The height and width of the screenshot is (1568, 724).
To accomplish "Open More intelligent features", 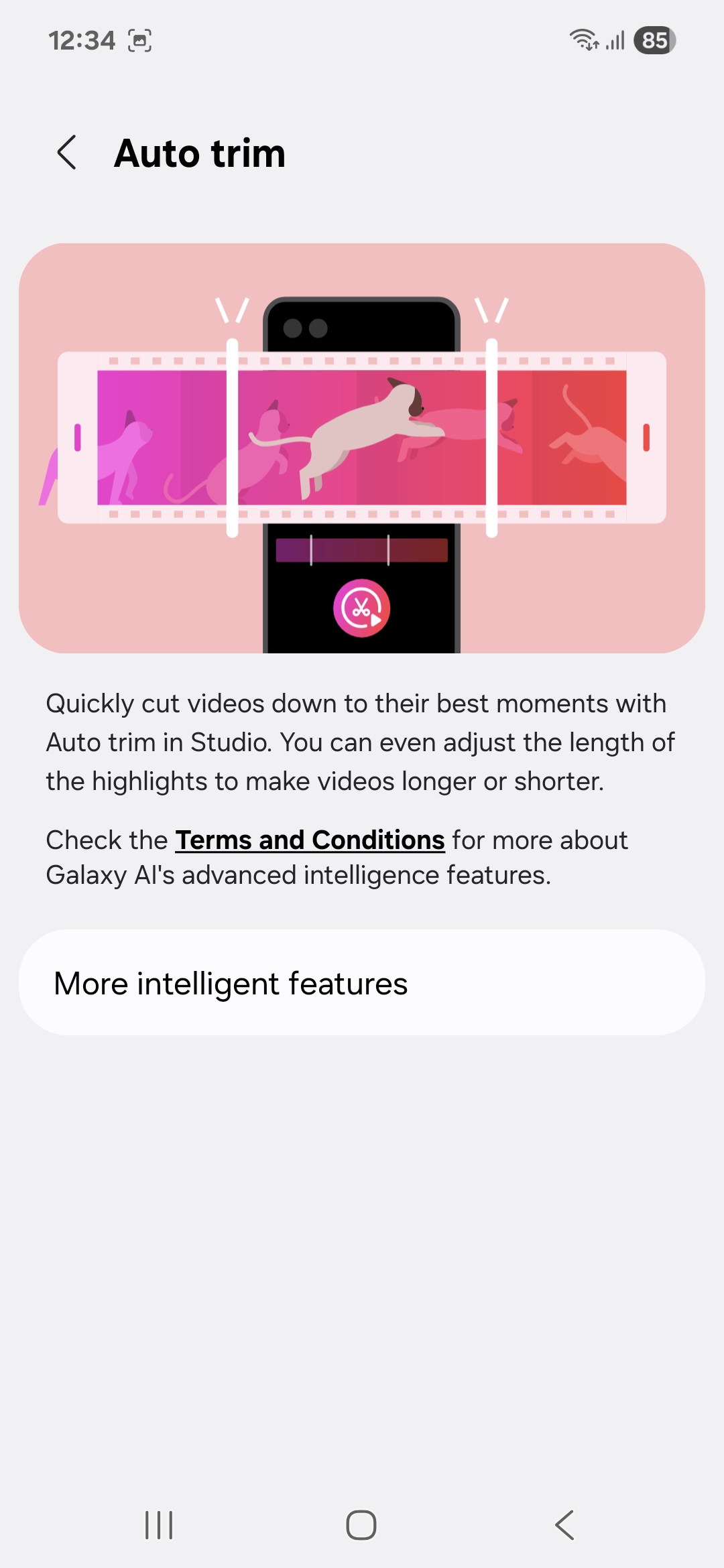I will point(362,982).
